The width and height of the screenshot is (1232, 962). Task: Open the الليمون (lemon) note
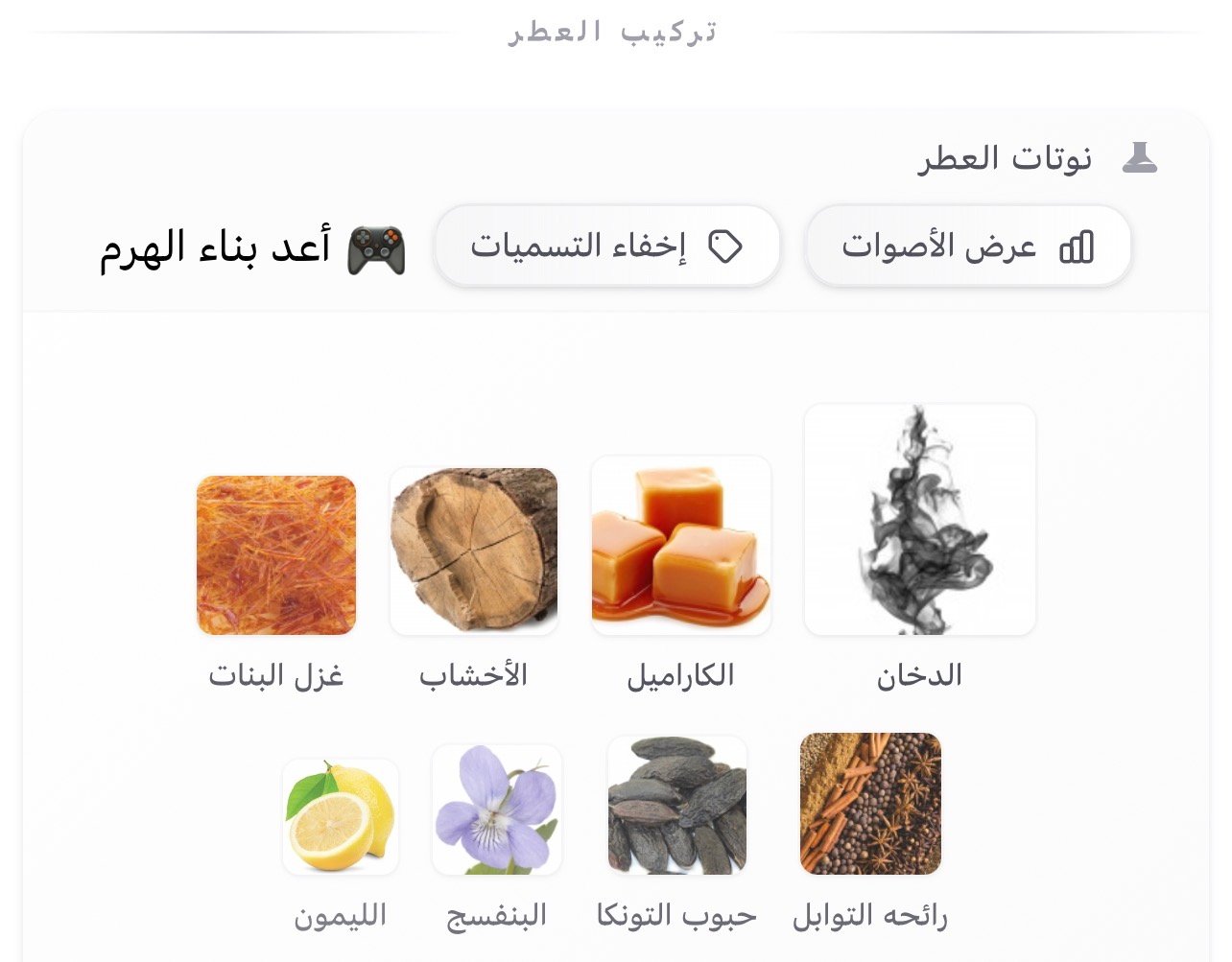pos(341,816)
